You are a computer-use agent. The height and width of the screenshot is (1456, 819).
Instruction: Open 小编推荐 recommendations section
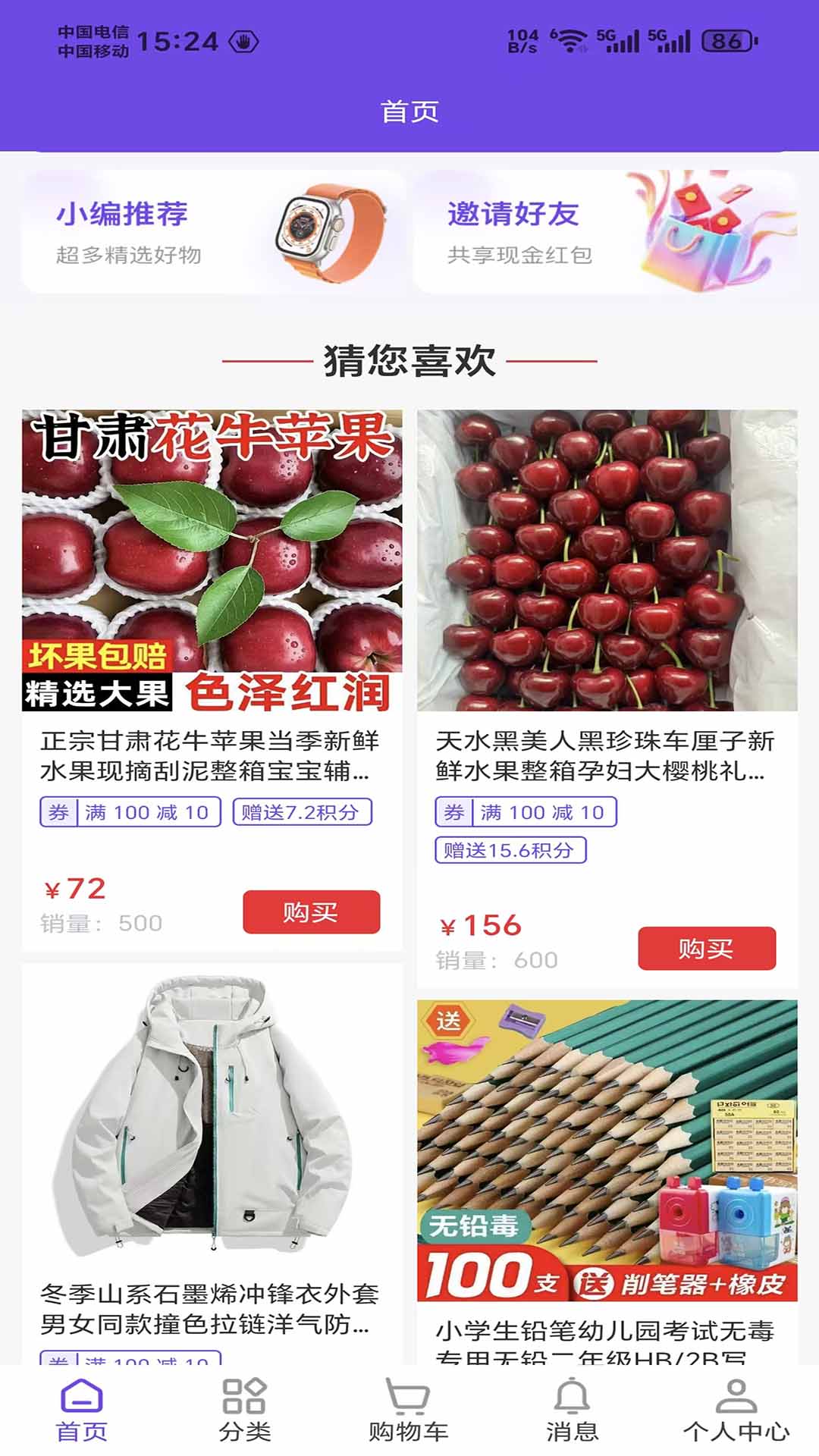tap(124, 213)
